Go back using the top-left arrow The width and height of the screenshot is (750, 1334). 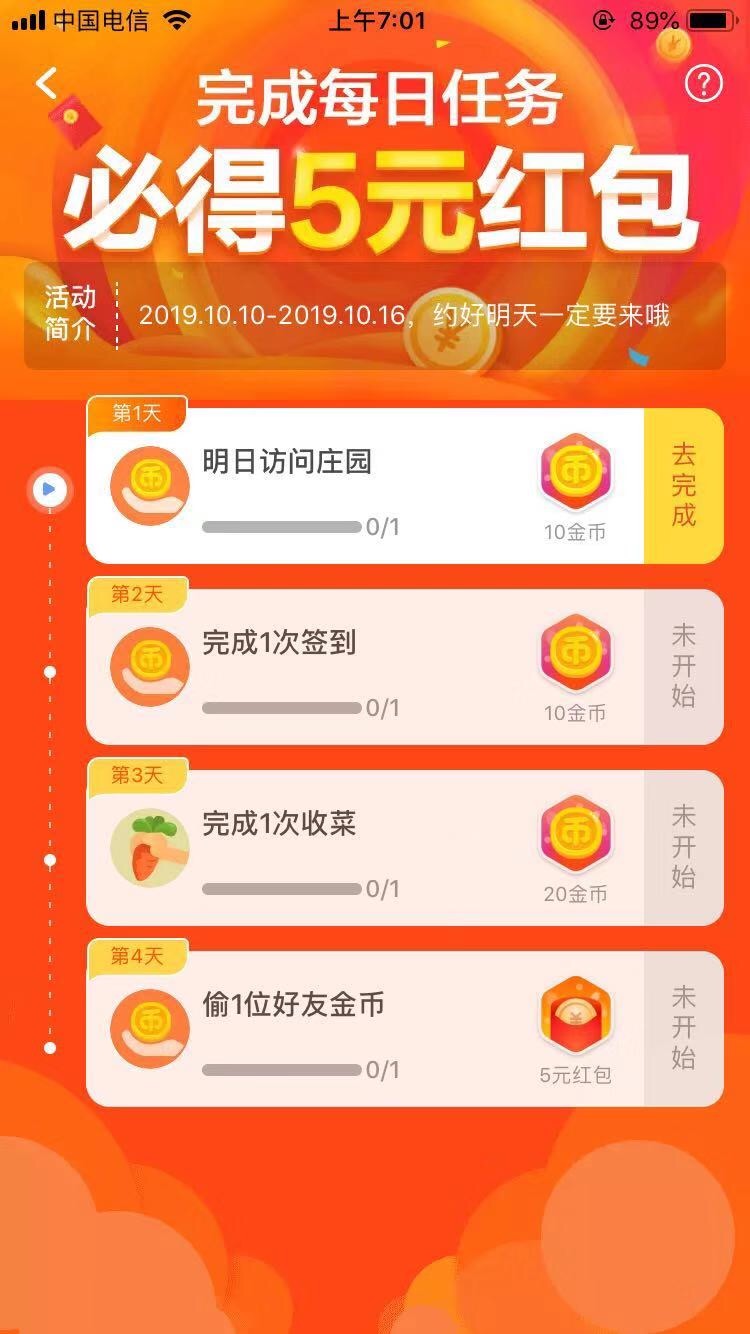coord(47,83)
